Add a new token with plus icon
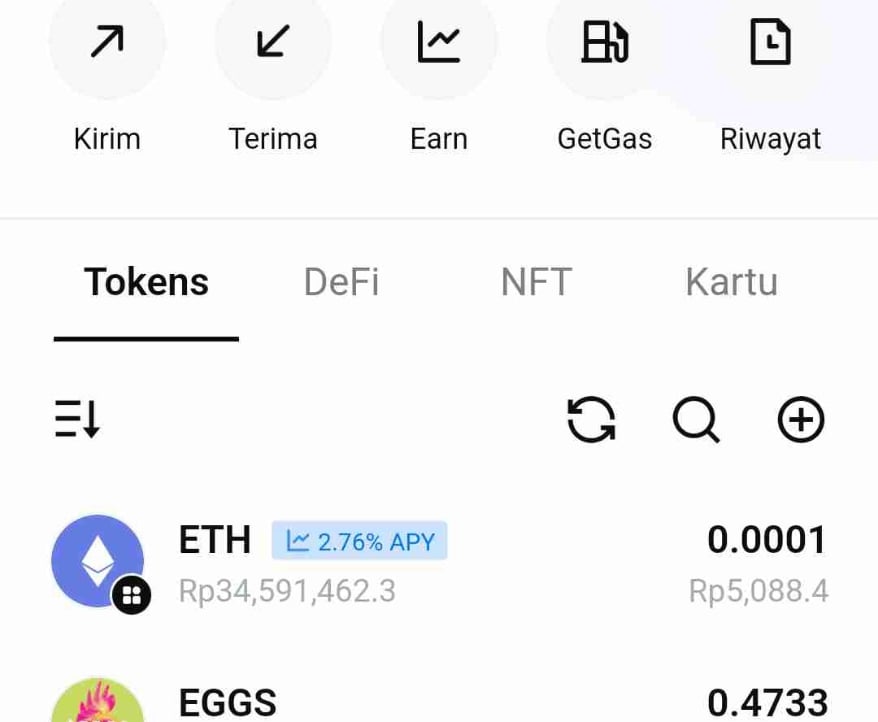878x722 pixels. (801, 420)
